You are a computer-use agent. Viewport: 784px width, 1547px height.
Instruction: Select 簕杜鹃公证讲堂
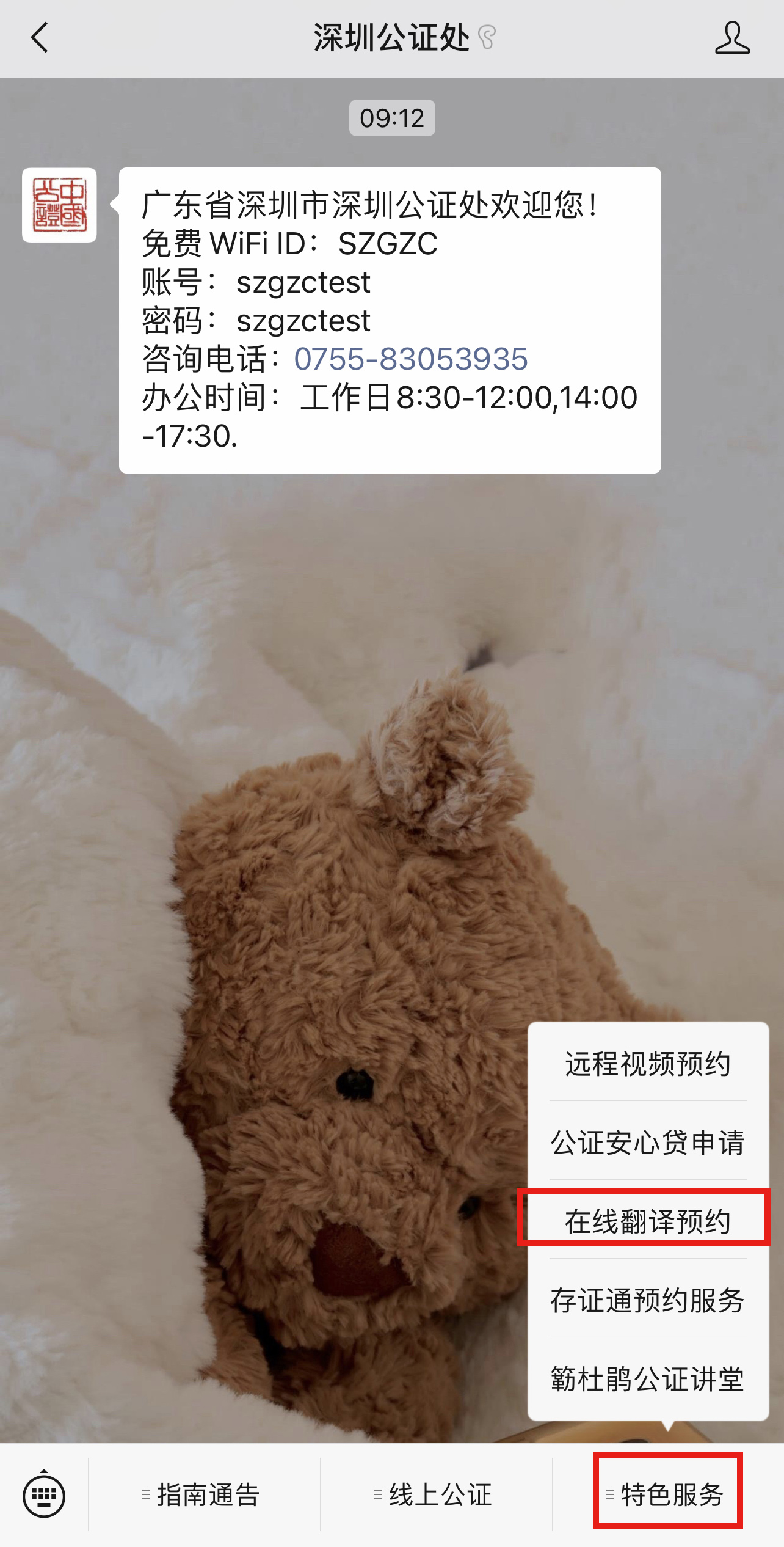pyautogui.click(x=647, y=1378)
